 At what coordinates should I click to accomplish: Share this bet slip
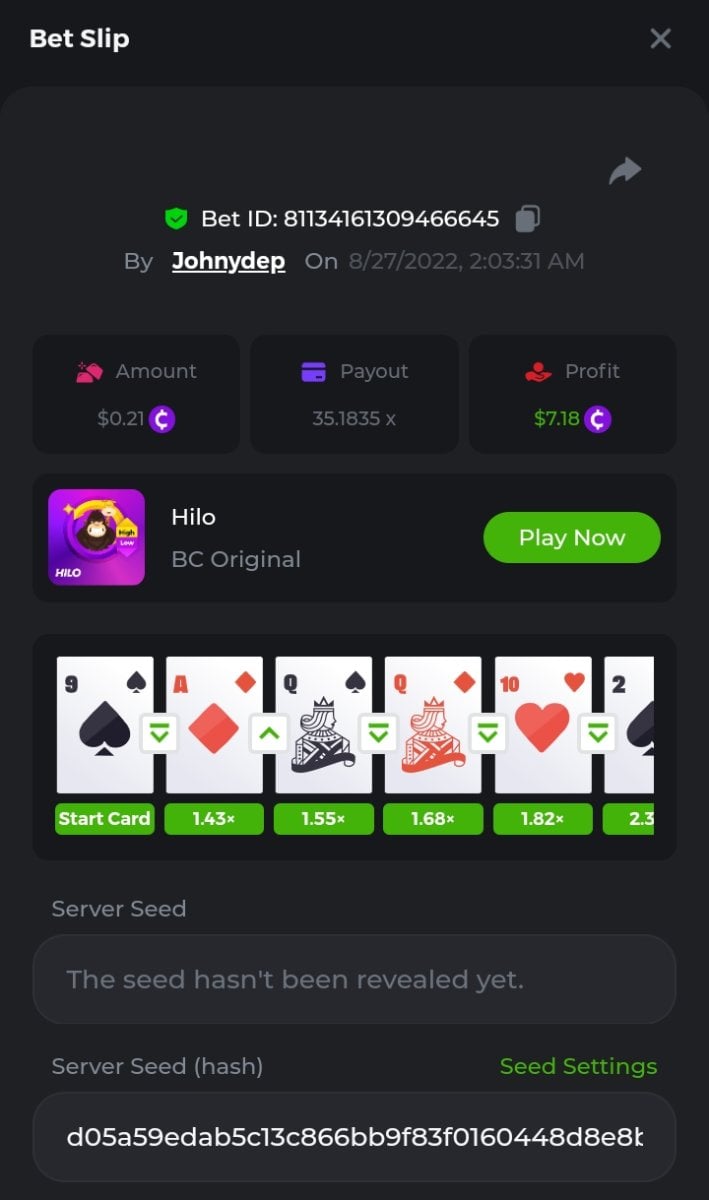[625, 172]
